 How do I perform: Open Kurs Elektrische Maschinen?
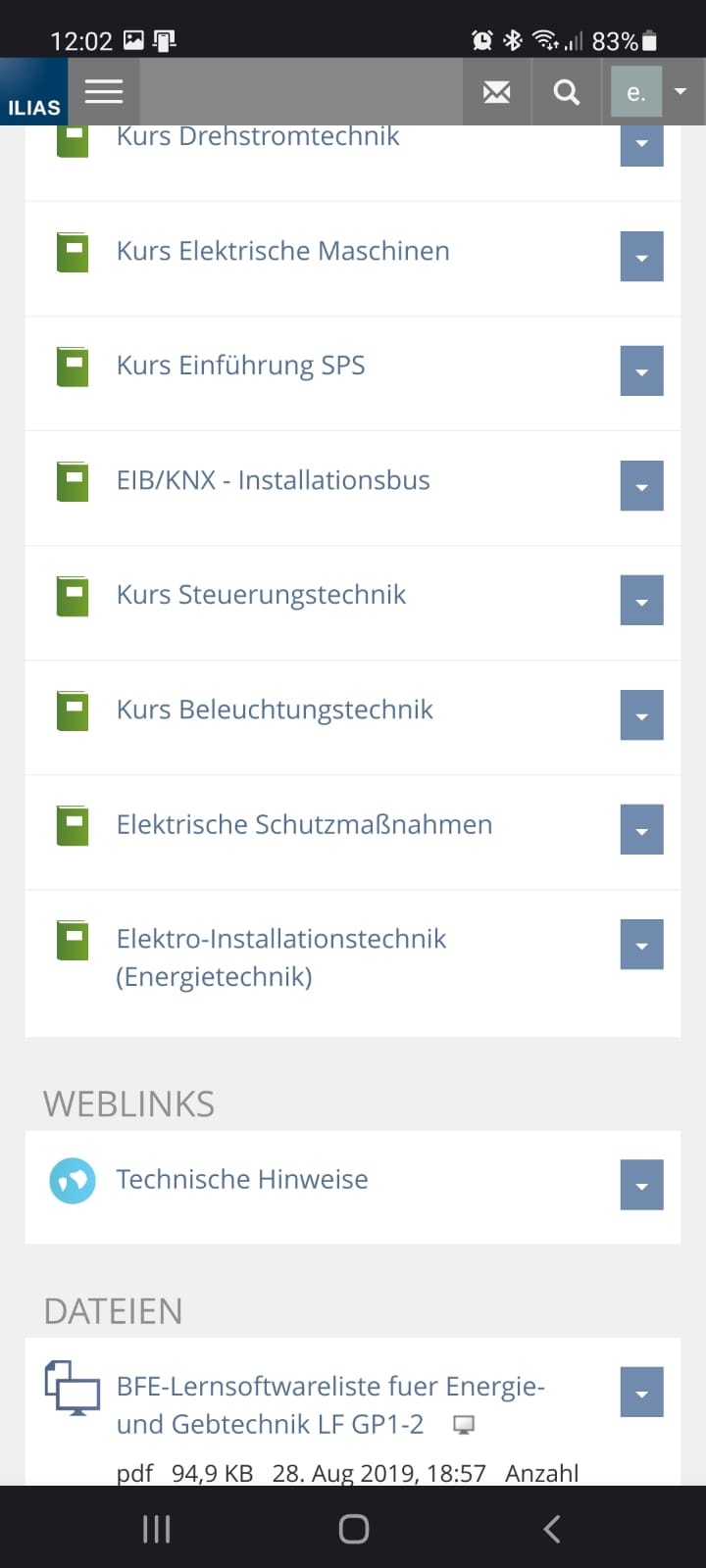[282, 251]
